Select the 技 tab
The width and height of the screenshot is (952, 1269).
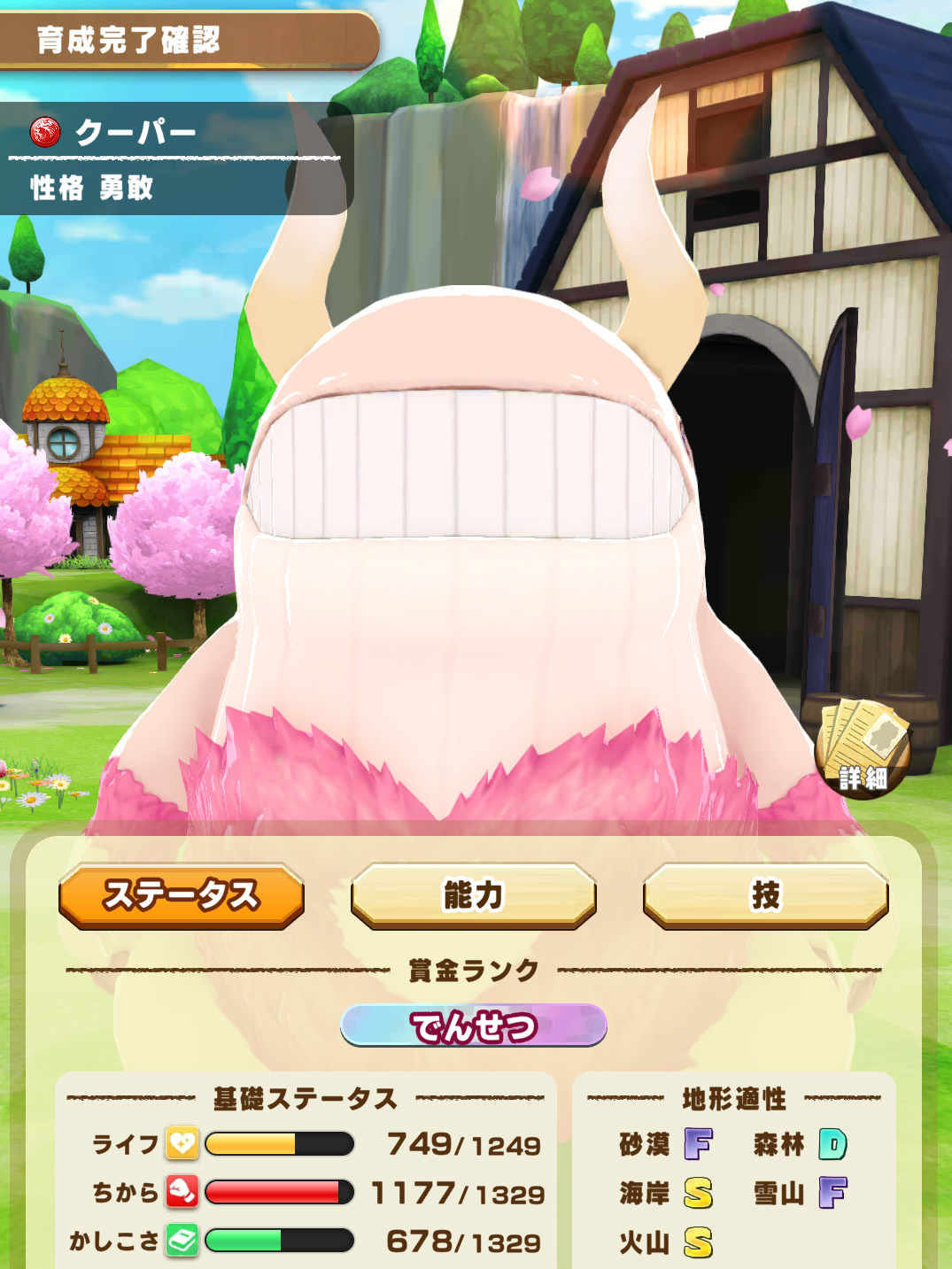coord(765,895)
